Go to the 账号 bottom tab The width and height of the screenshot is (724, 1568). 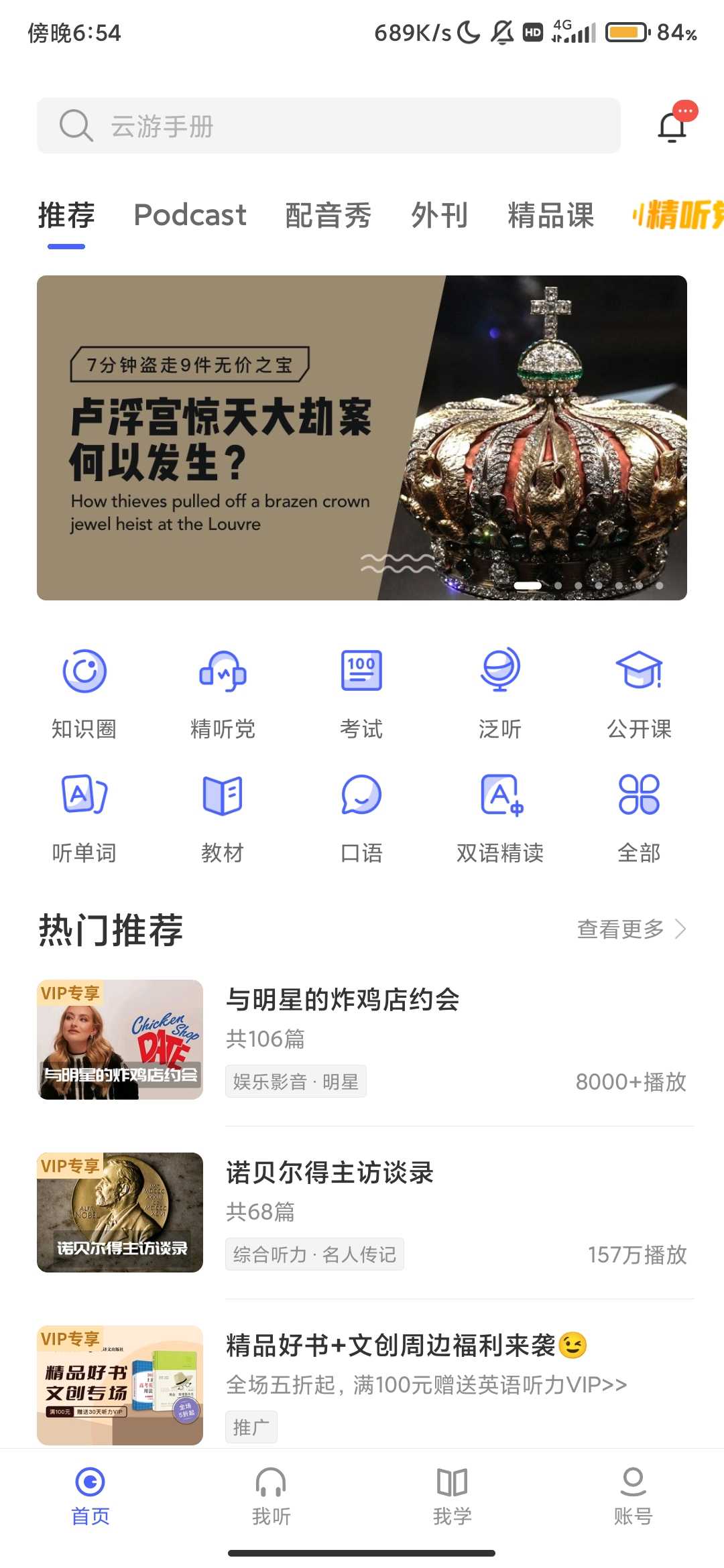coord(633,1495)
